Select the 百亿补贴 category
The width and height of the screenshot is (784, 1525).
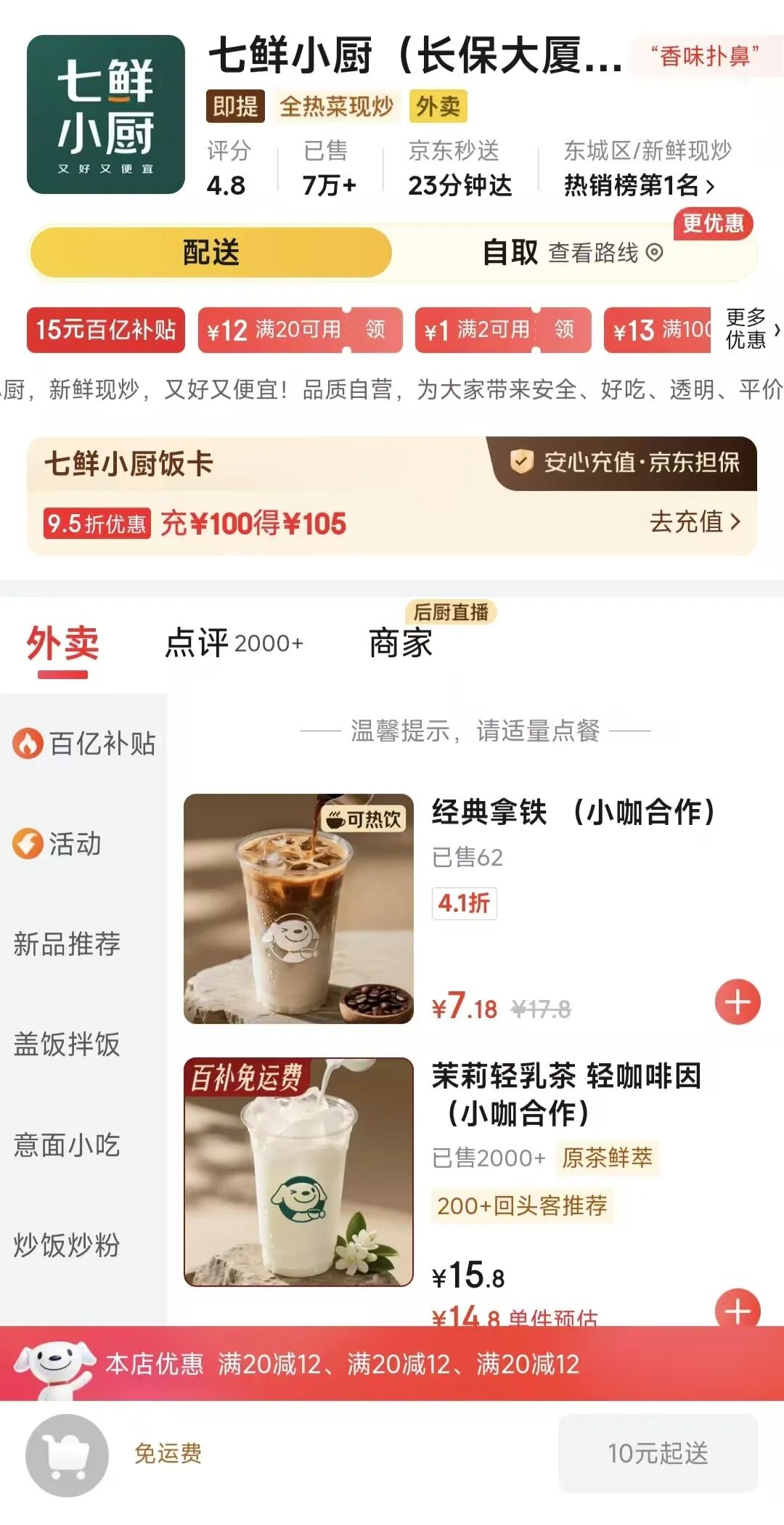[x=84, y=744]
